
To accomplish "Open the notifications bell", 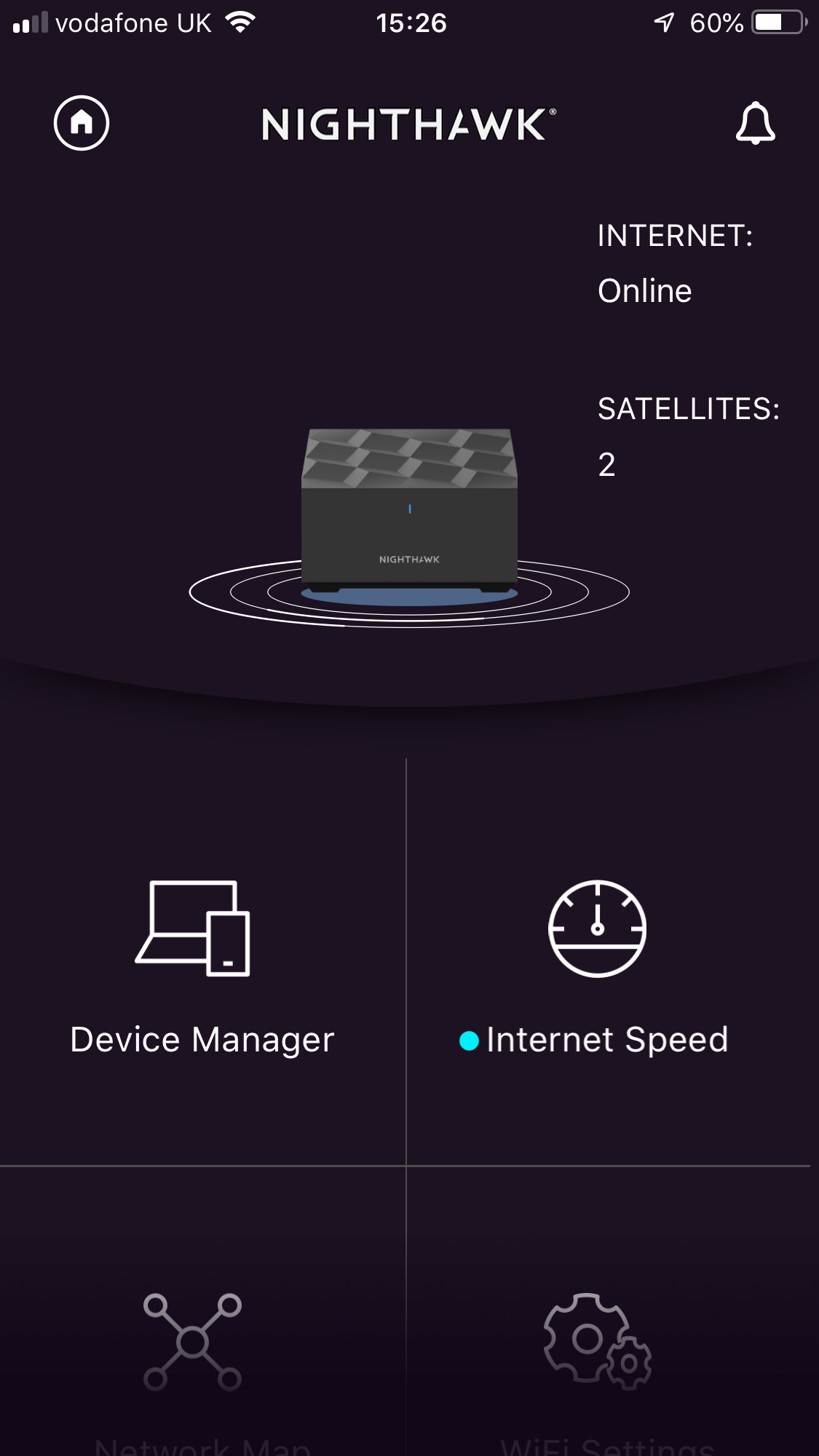I will [x=755, y=123].
